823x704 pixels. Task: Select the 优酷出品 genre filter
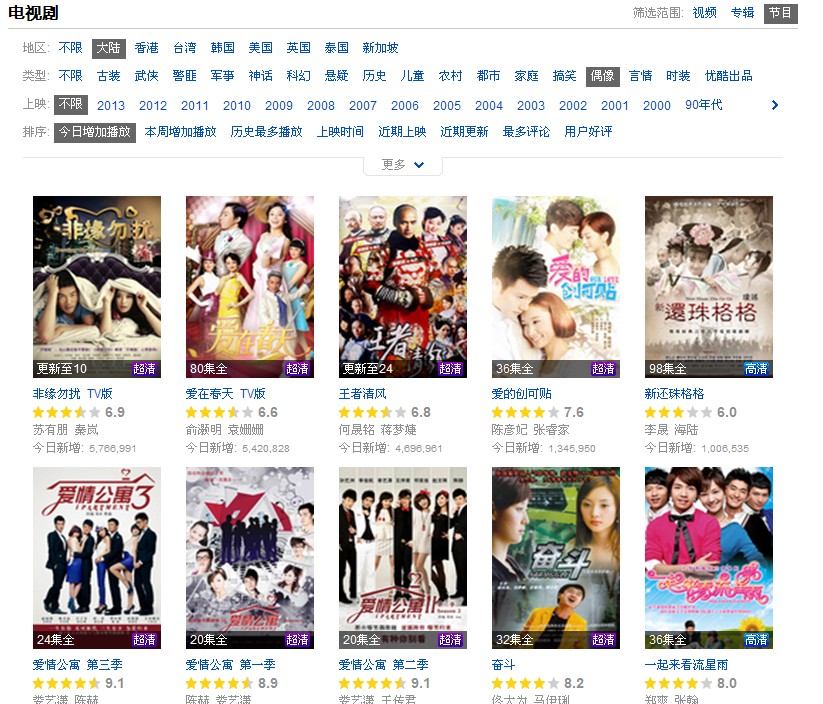pyautogui.click(x=729, y=76)
